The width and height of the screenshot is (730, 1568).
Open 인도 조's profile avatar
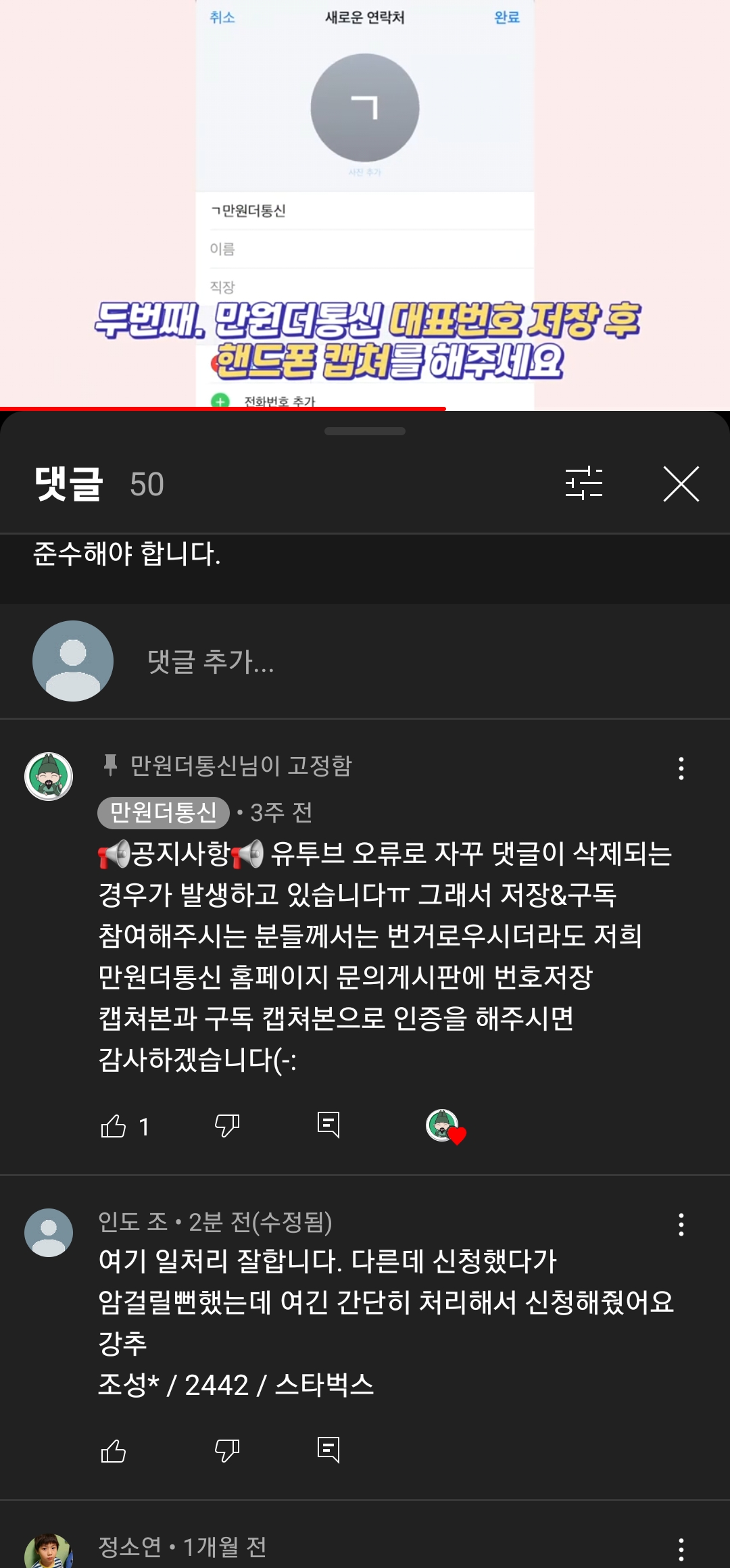(x=49, y=1233)
